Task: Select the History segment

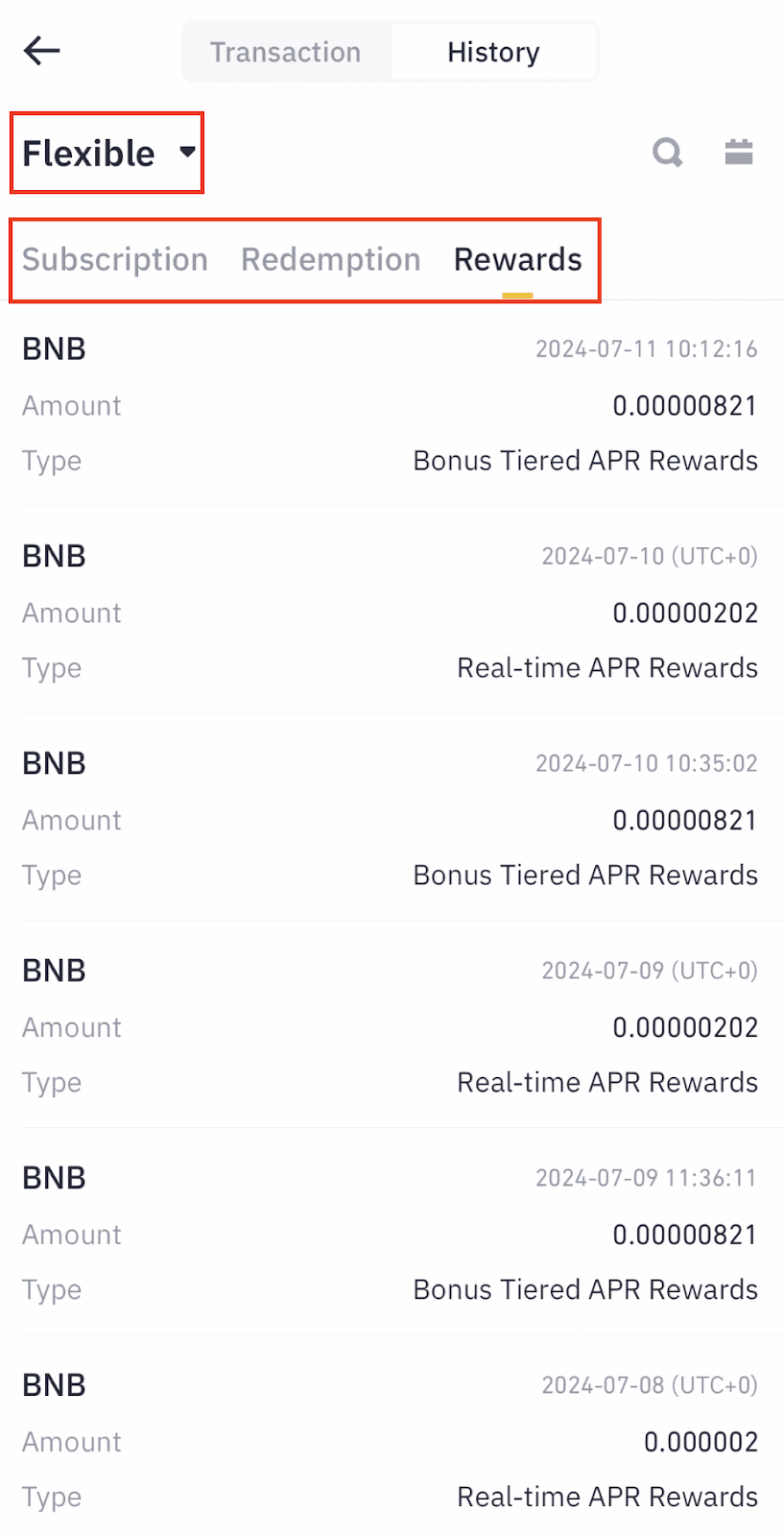Action: tap(493, 52)
